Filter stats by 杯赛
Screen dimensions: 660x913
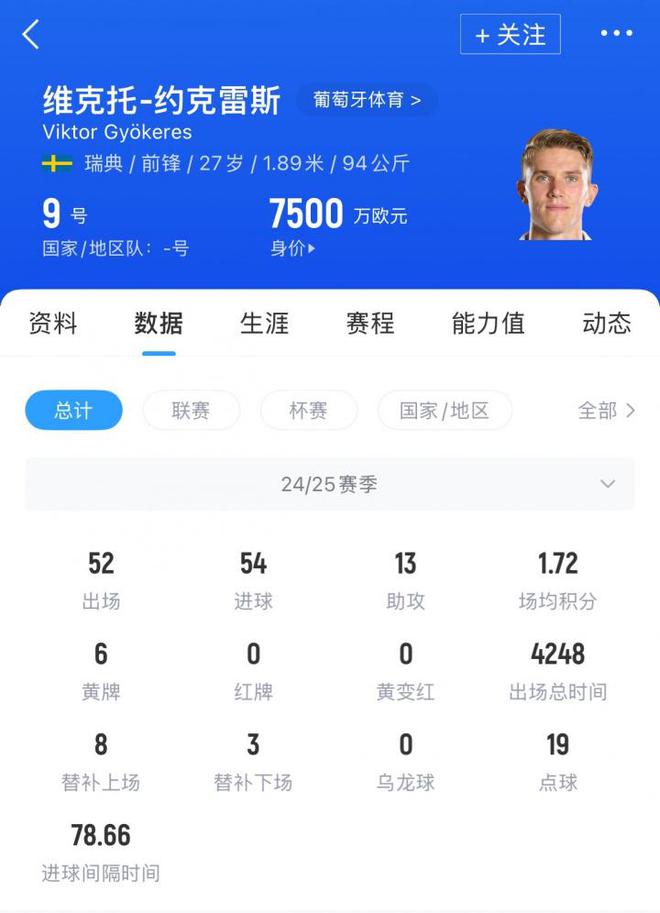click(x=308, y=410)
